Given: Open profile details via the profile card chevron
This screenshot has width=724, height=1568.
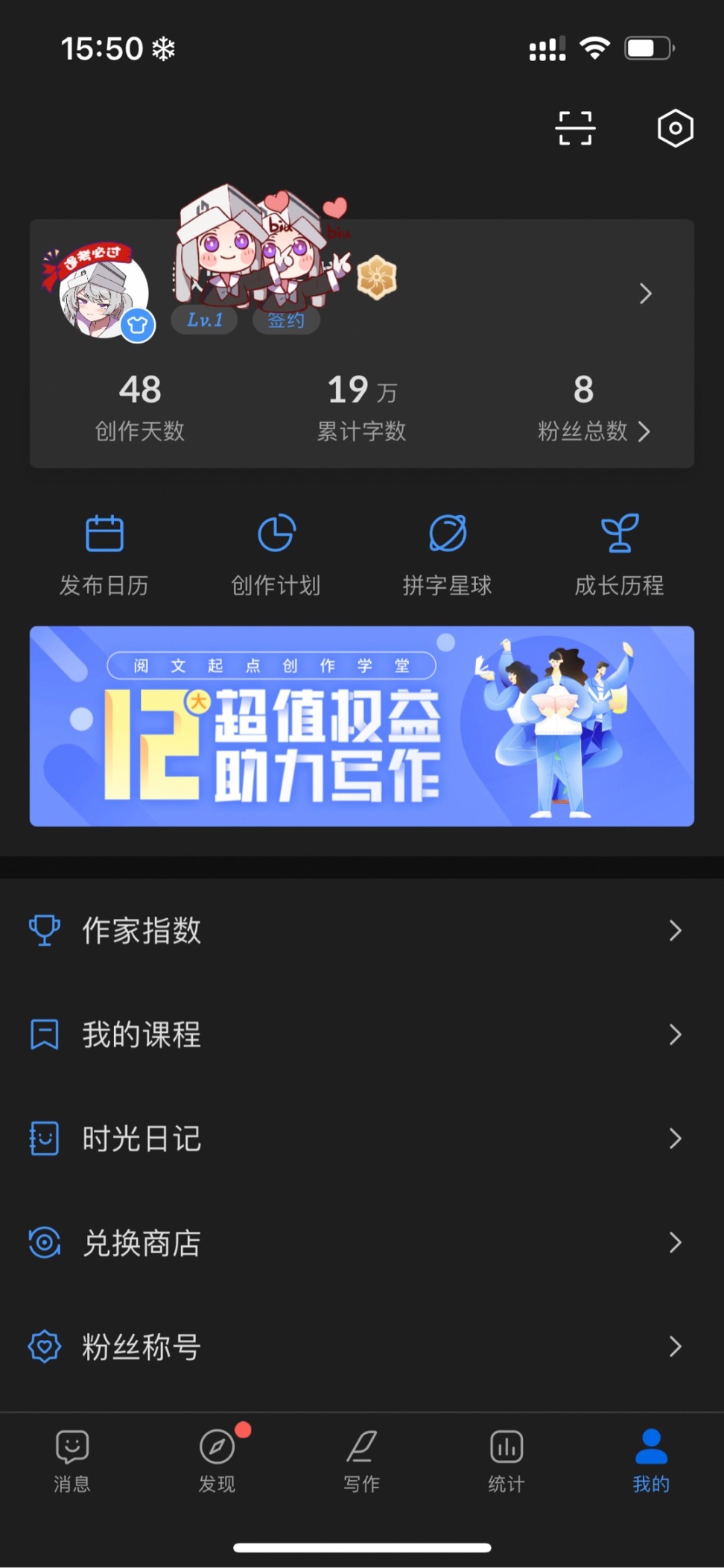Looking at the screenshot, I should point(645,294).
